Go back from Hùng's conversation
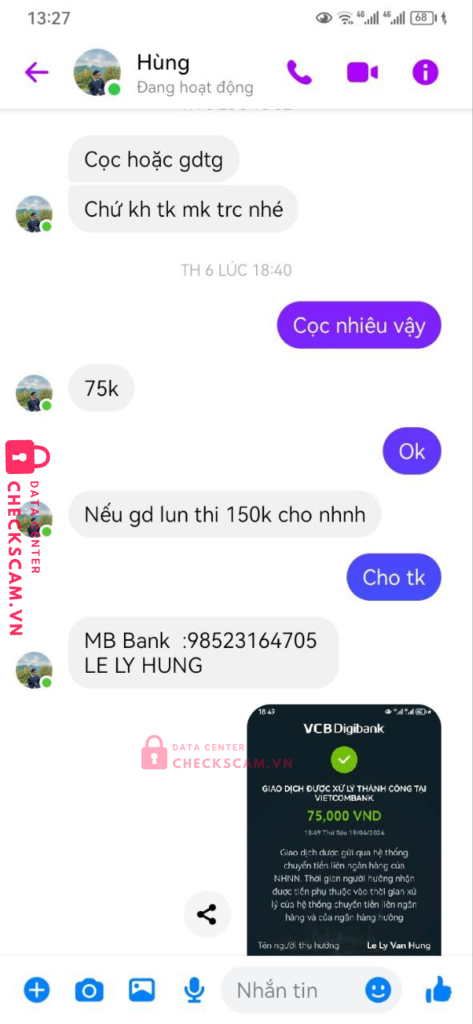 pyautogui.click(x=37, y=72)
